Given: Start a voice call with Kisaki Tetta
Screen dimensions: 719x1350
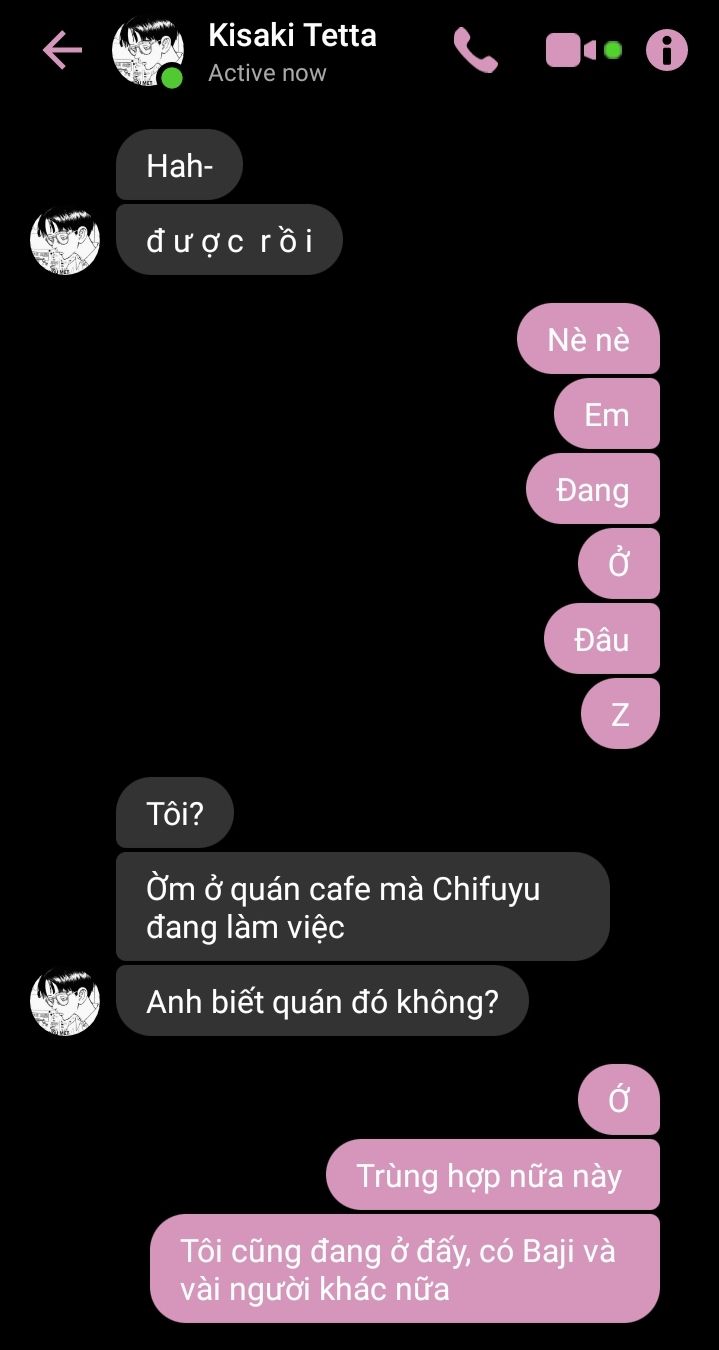Looking at the screenshot, I should [x=476, y=50].
